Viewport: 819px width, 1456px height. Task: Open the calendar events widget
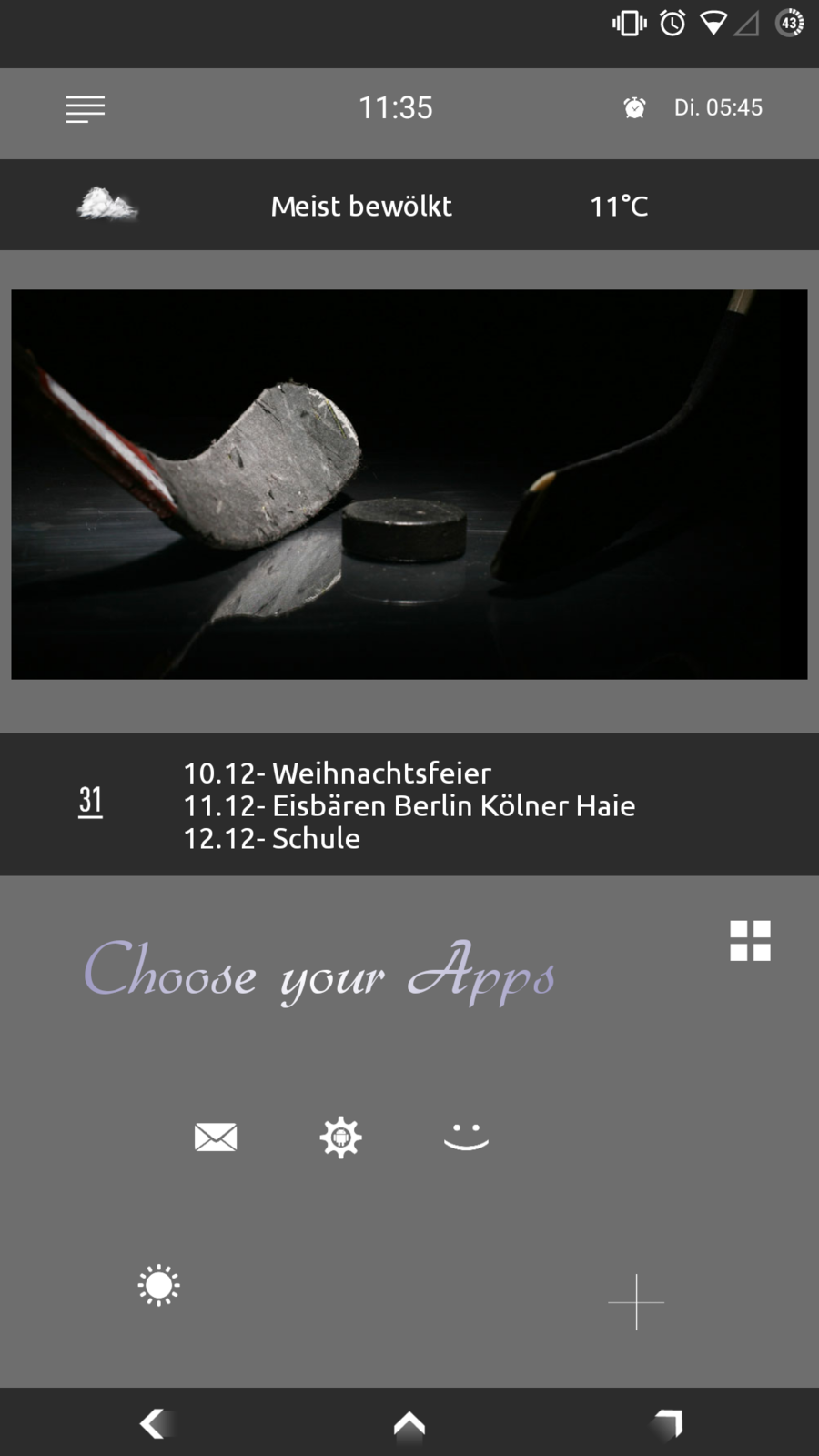[x=409, y=805]
